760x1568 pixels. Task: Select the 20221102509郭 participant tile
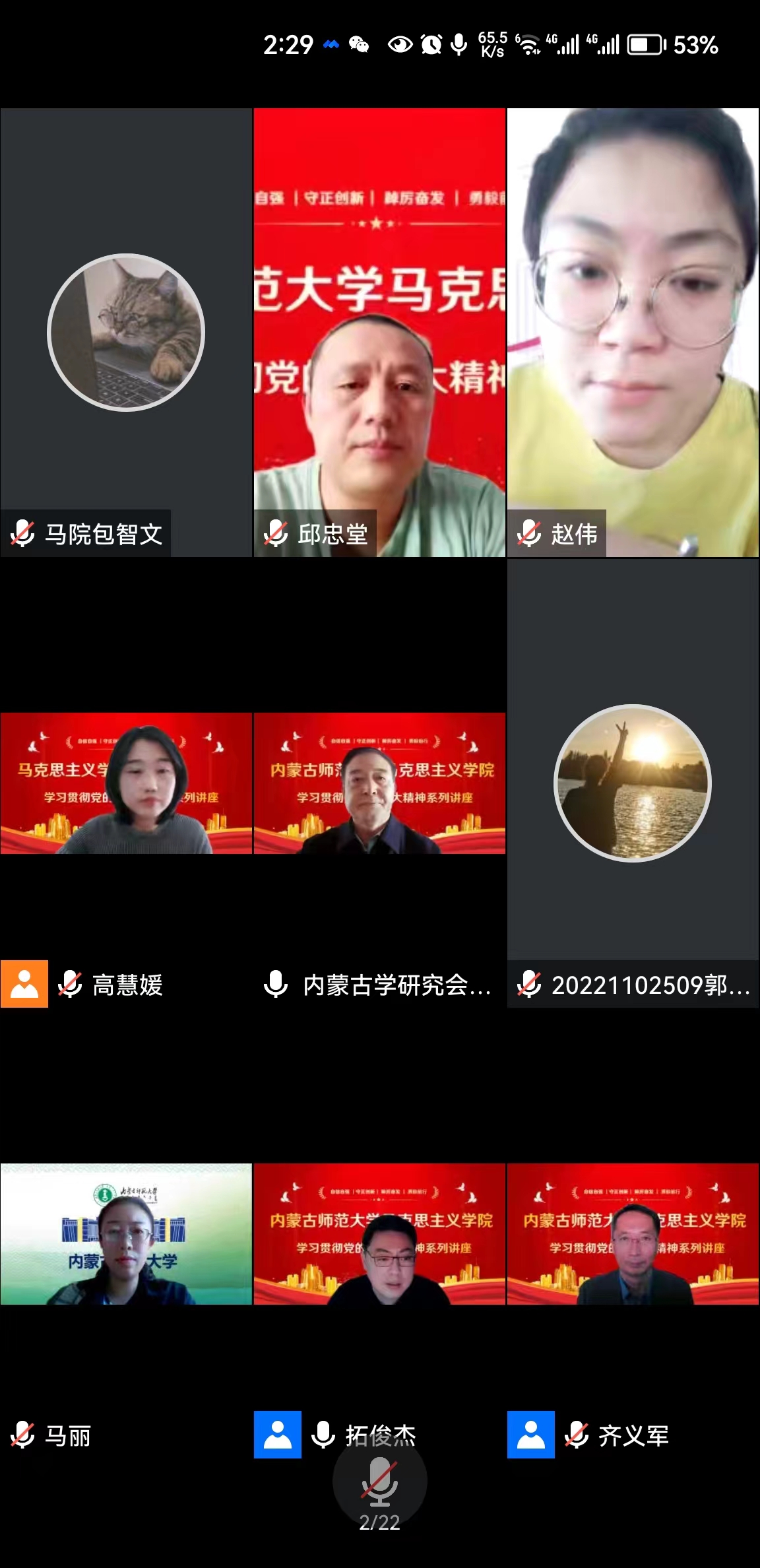632,783
